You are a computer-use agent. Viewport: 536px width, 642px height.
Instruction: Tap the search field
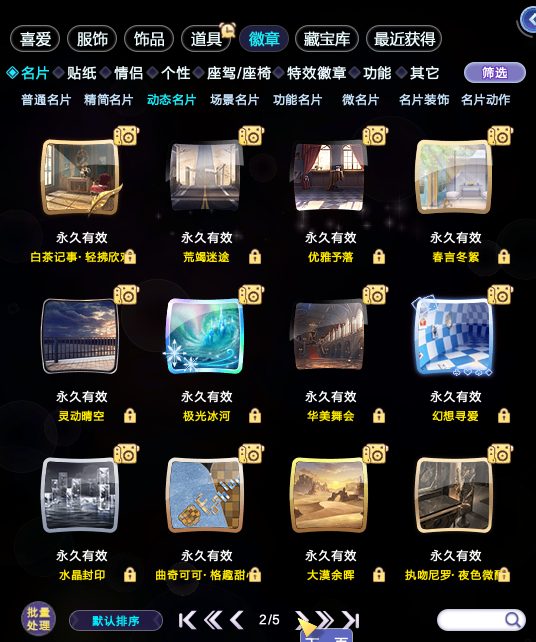coord(481,620)
